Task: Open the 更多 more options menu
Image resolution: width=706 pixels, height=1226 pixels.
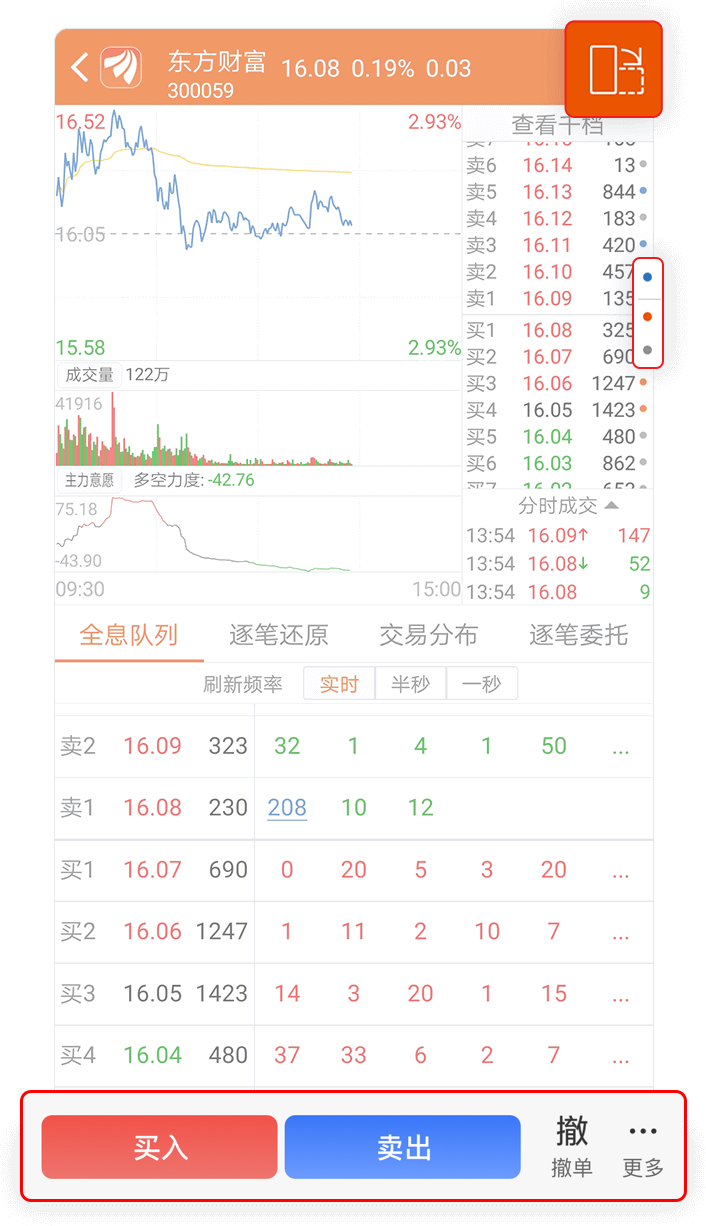Action: (643, 1146)
